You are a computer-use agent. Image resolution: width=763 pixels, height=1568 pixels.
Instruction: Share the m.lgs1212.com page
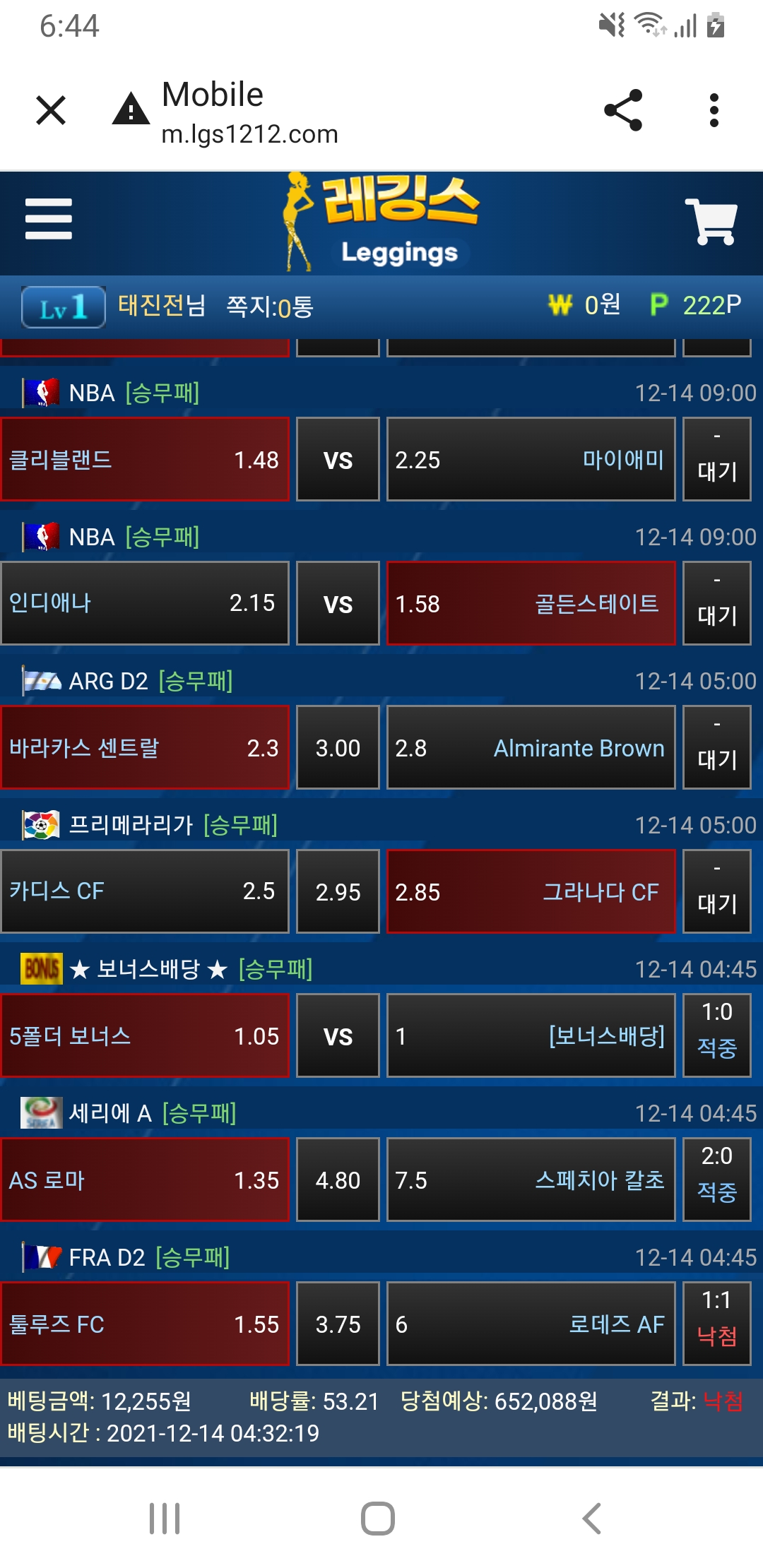click(623, 110)
